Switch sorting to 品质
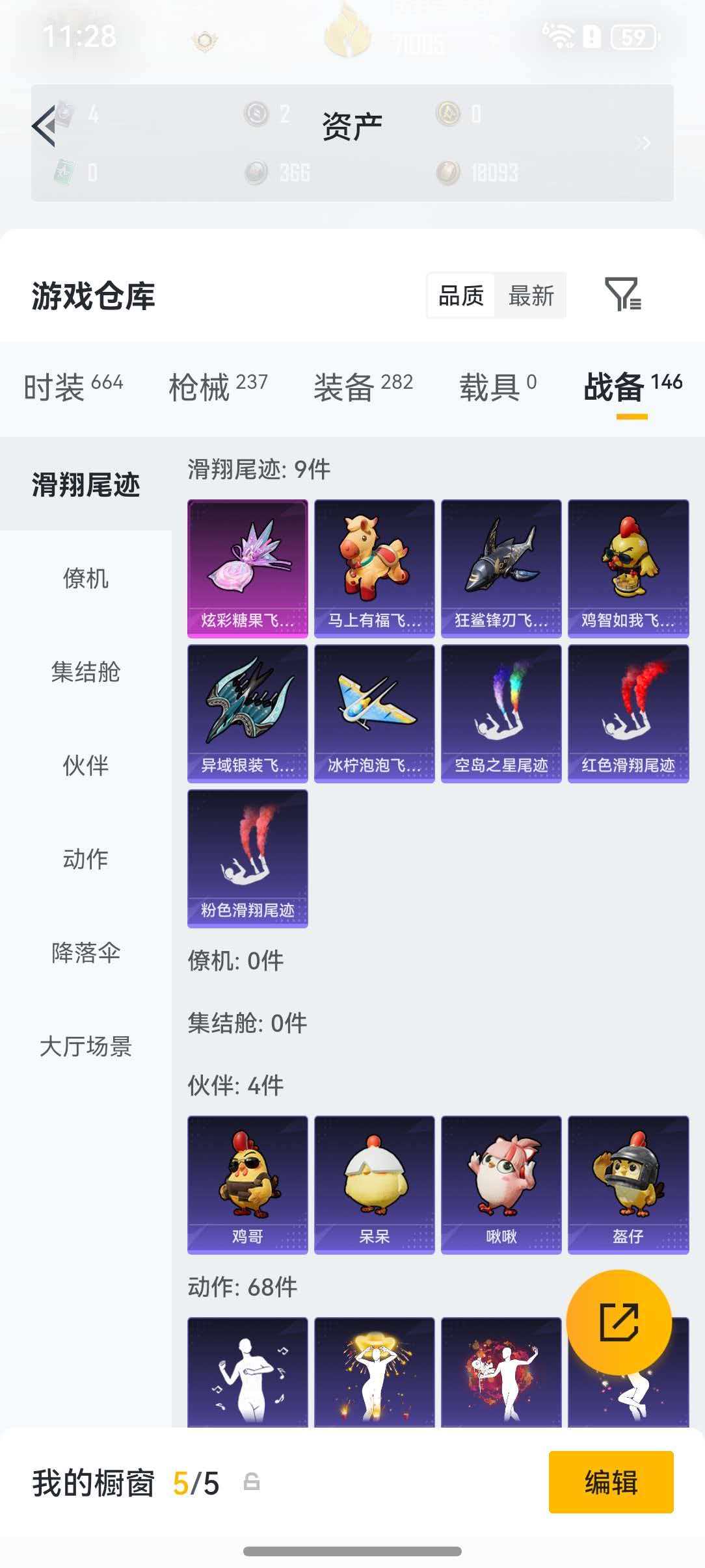705x1568 pixels. pyautogui.click(x=460, y=296)
